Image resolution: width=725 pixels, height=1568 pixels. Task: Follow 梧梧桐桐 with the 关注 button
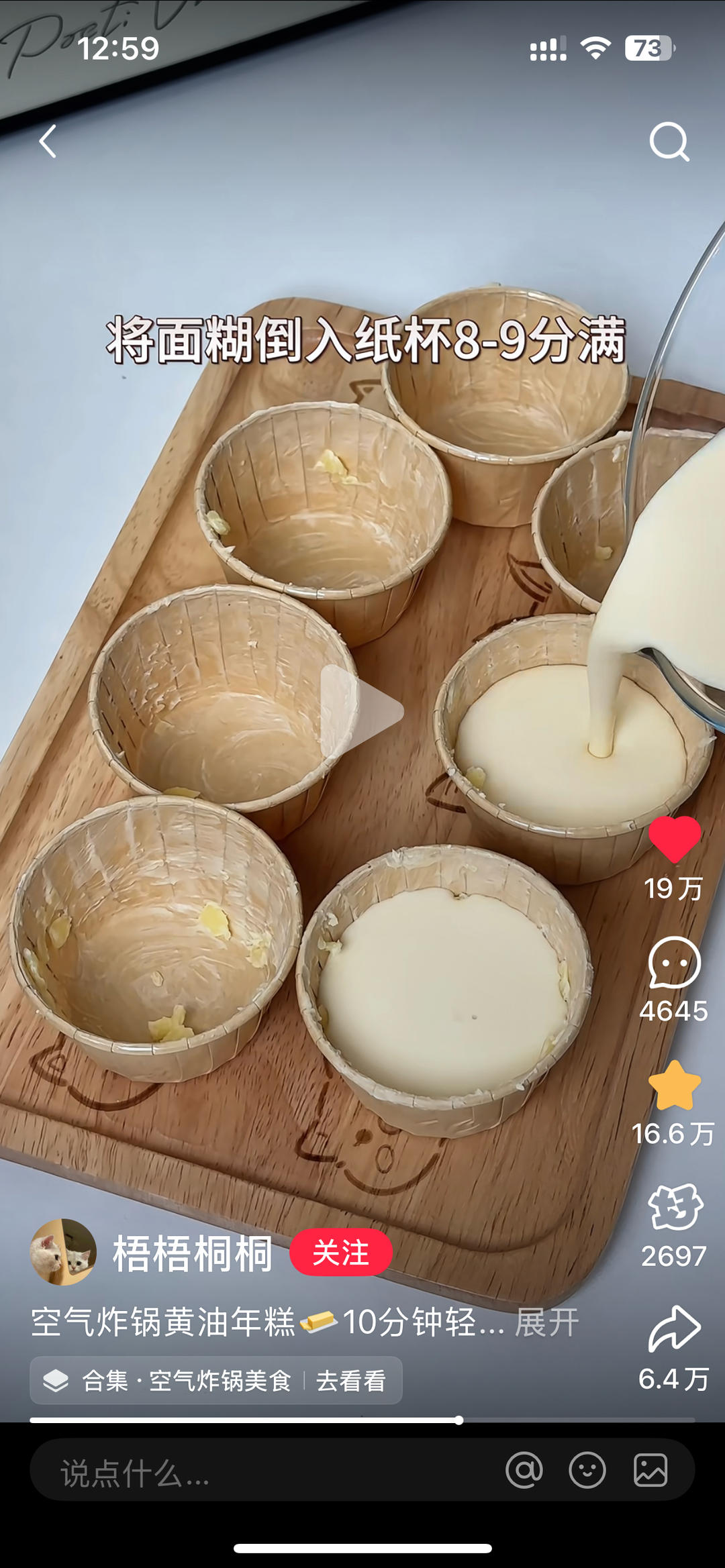[x=340, y=1253]
